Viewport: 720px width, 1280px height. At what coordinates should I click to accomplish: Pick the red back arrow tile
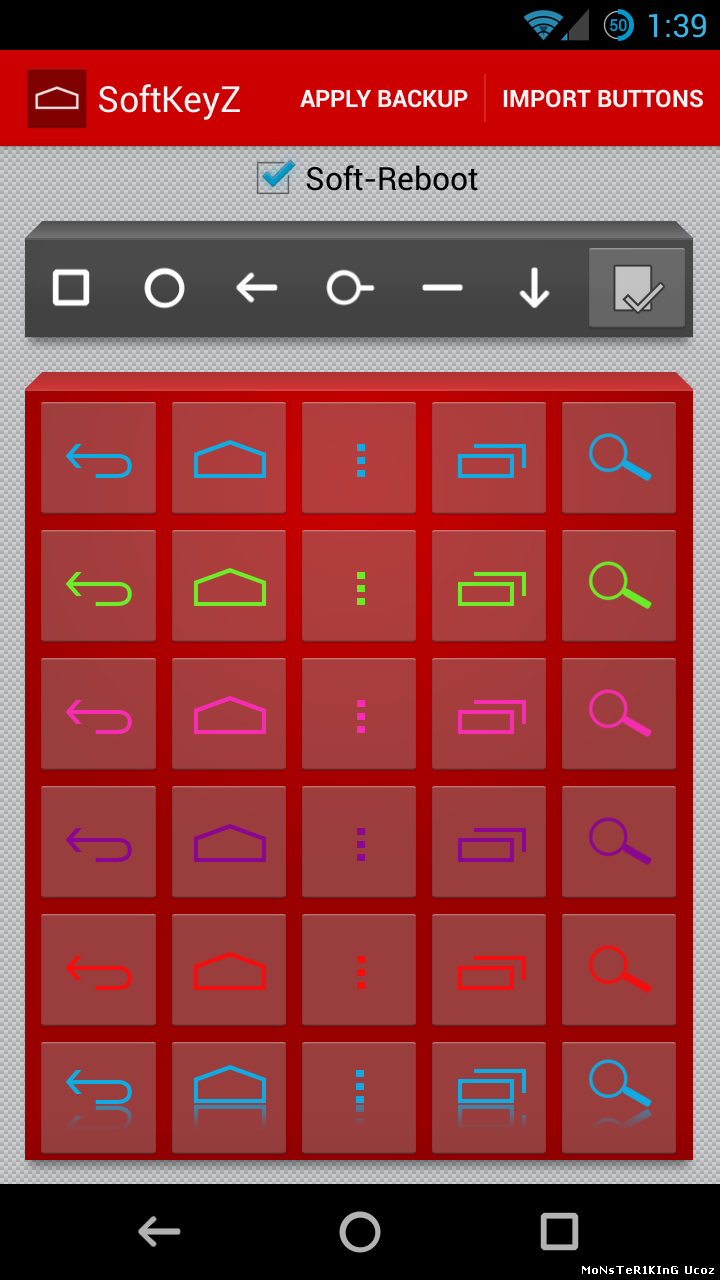(x=98, y=970)
